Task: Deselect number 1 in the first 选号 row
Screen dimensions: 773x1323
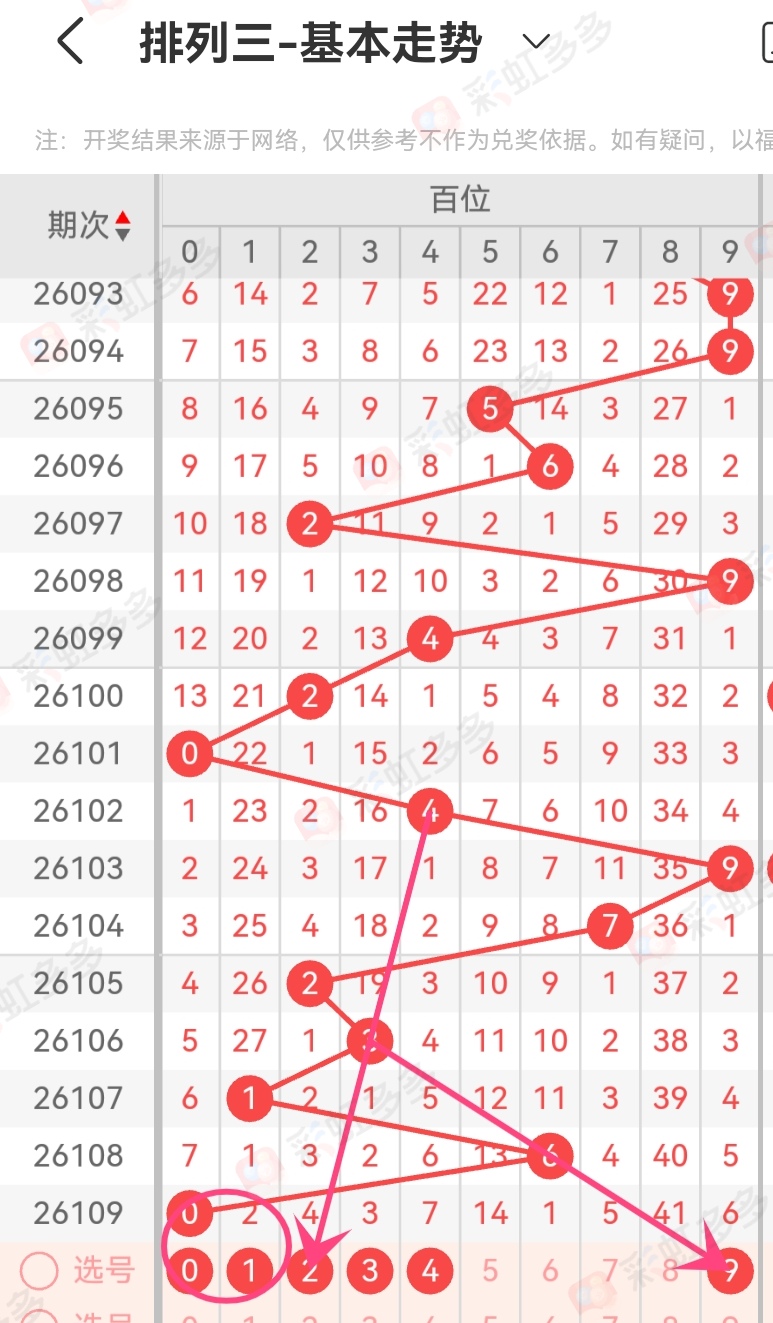Action: click(x=250, y=1272)
